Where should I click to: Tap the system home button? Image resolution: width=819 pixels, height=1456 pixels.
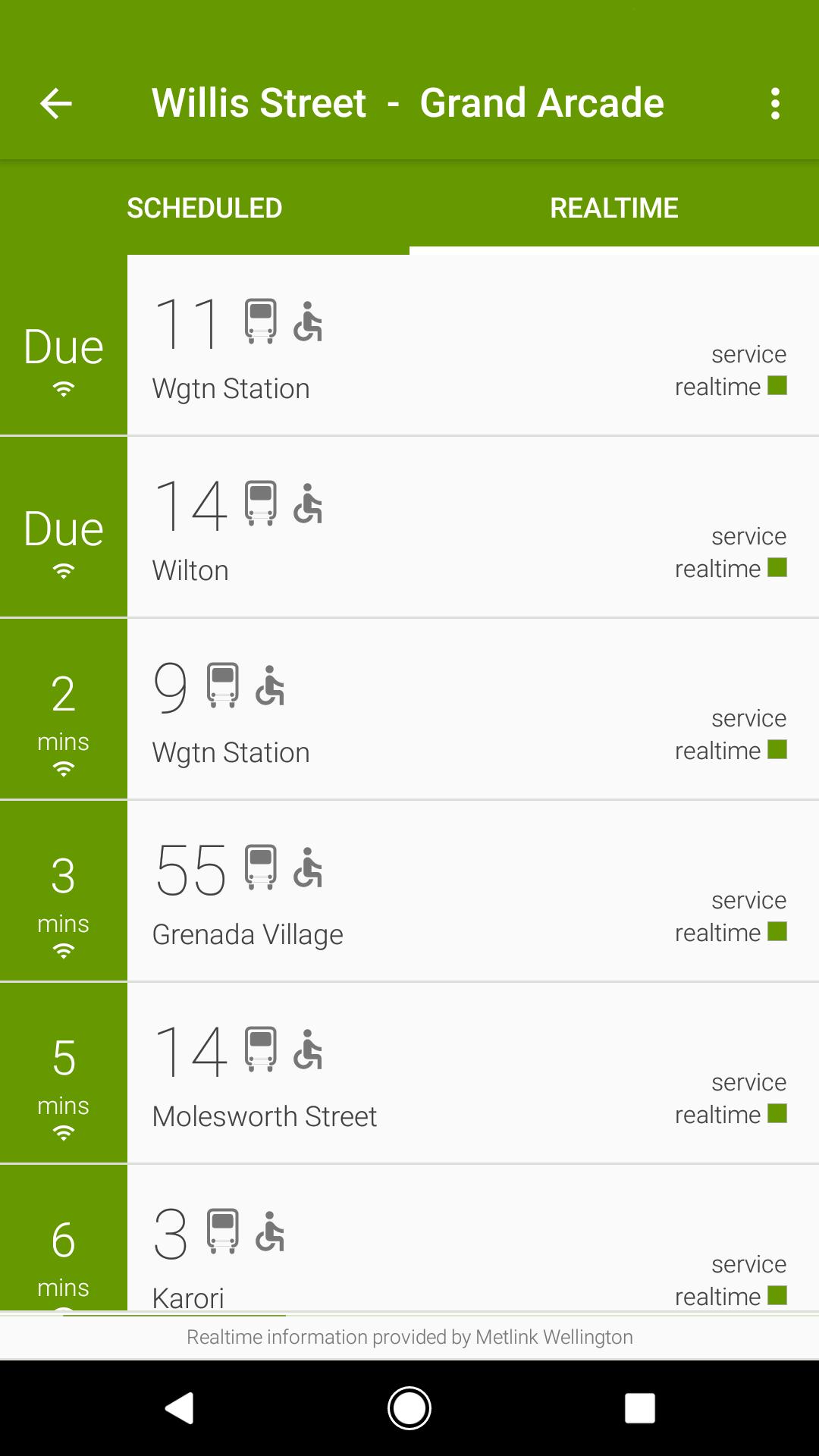tap(409, 1408)
